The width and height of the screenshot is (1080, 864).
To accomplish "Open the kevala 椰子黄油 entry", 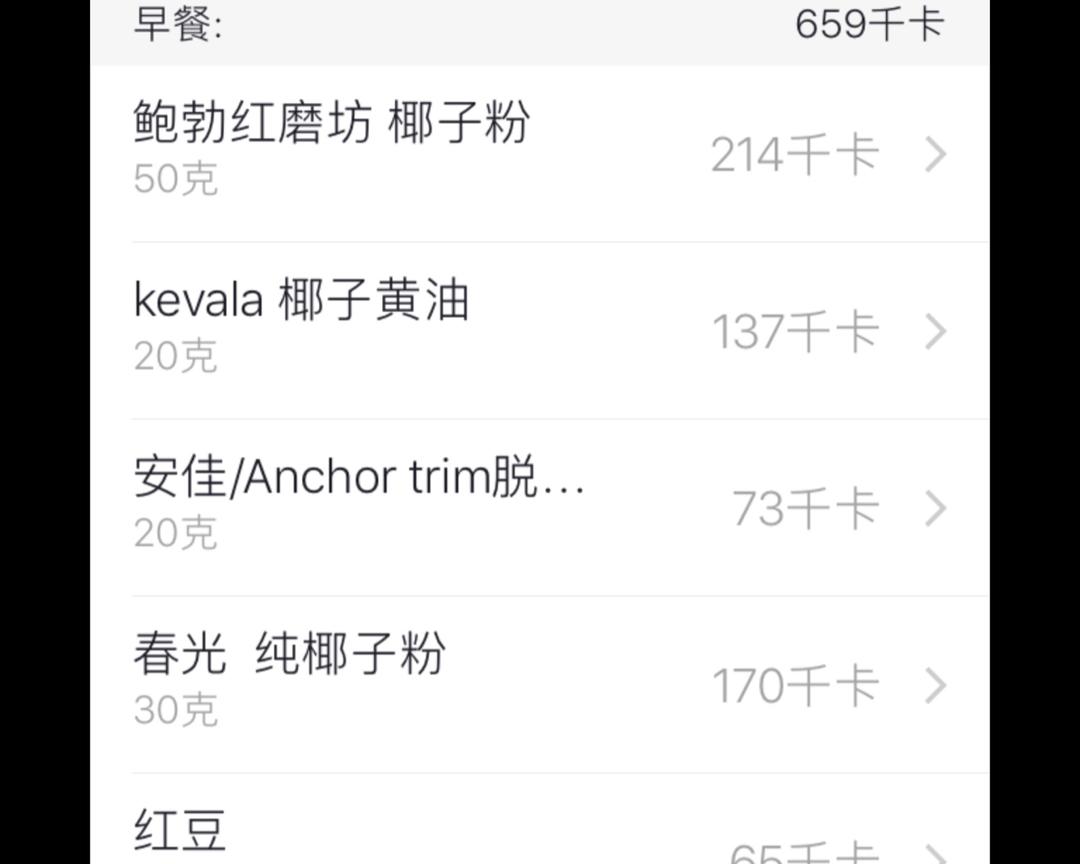I will tap(538, 331).
